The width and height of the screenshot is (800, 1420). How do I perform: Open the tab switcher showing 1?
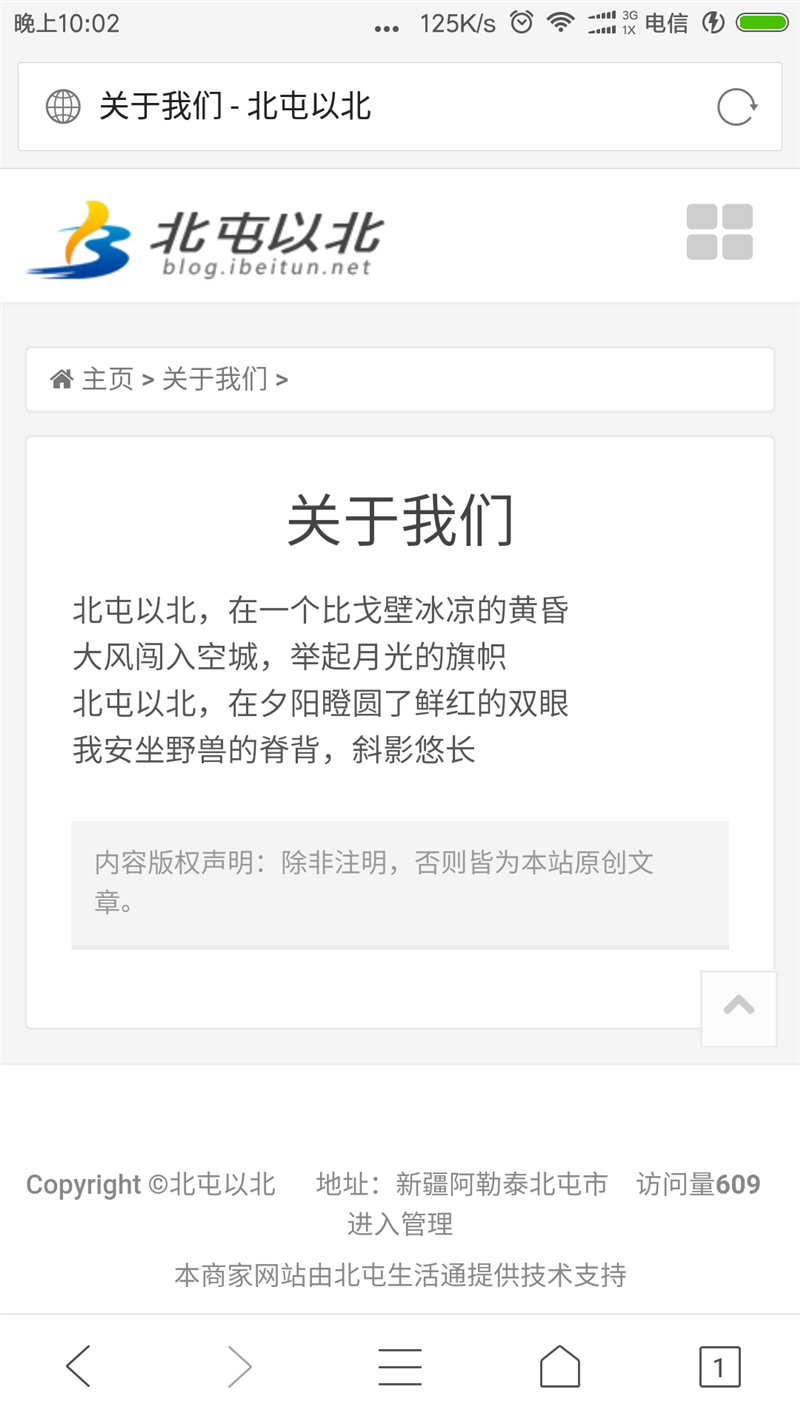tap(719, 1366)
